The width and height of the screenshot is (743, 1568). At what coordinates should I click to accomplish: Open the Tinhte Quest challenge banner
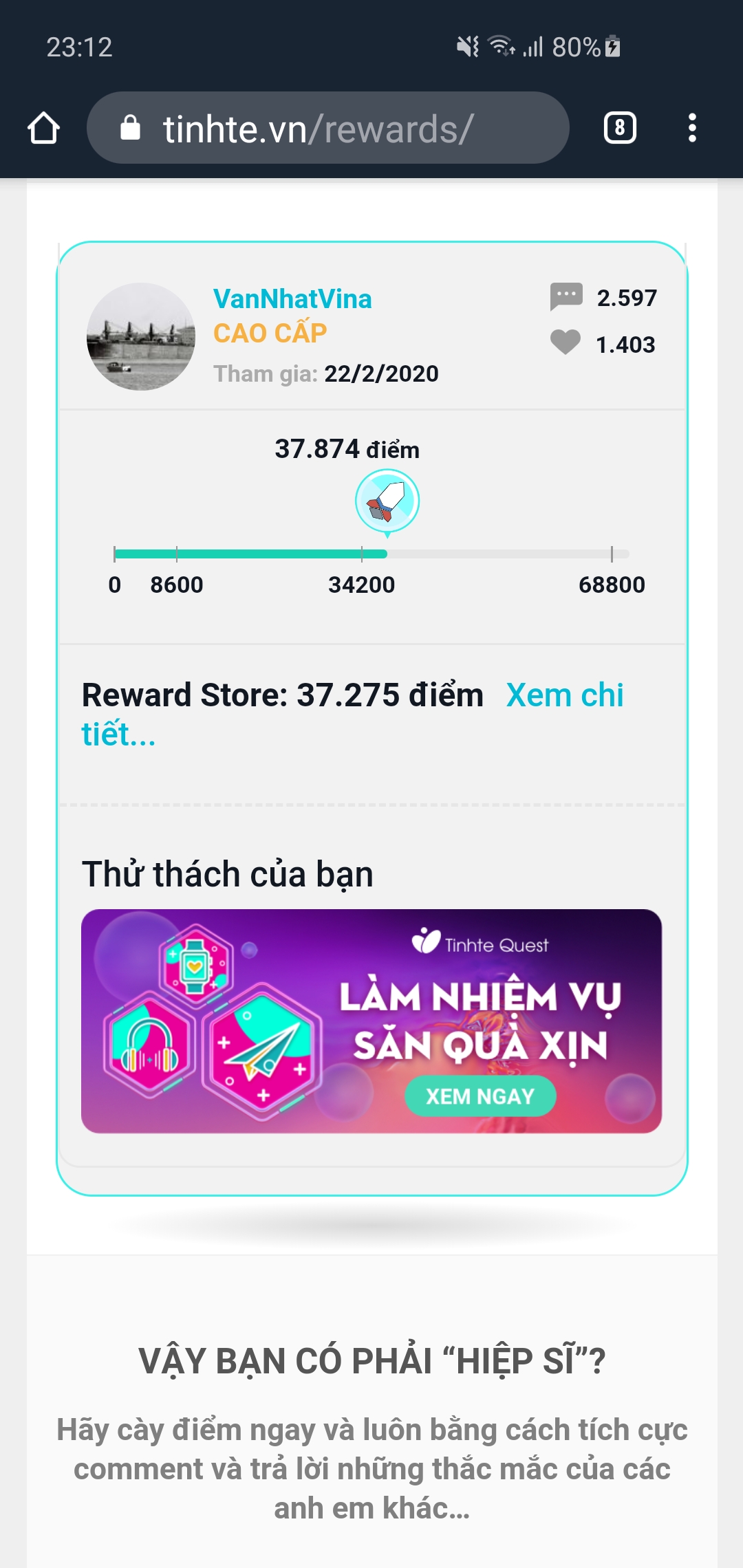pos(371,1021)
